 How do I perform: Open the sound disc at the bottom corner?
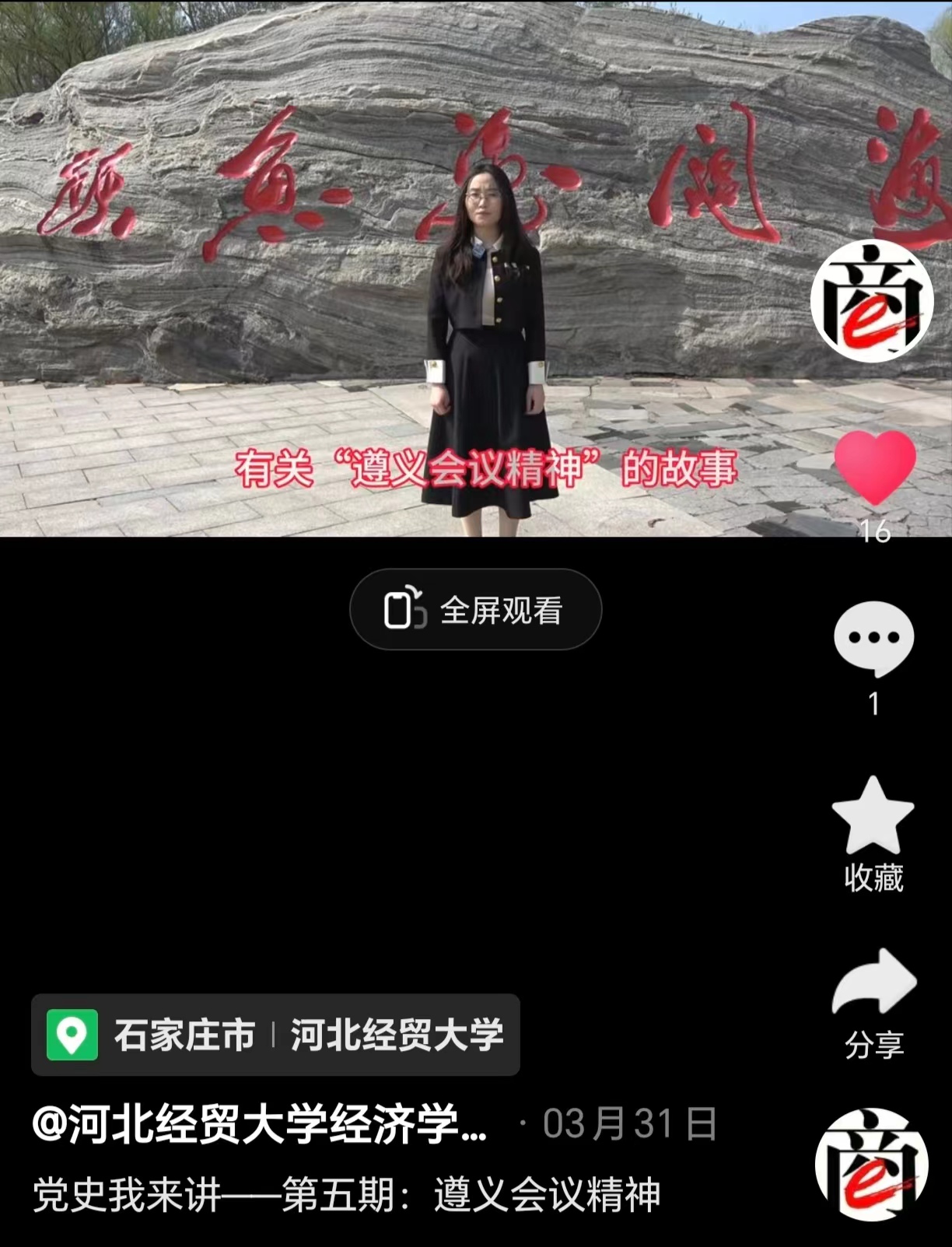(871, 1165)
